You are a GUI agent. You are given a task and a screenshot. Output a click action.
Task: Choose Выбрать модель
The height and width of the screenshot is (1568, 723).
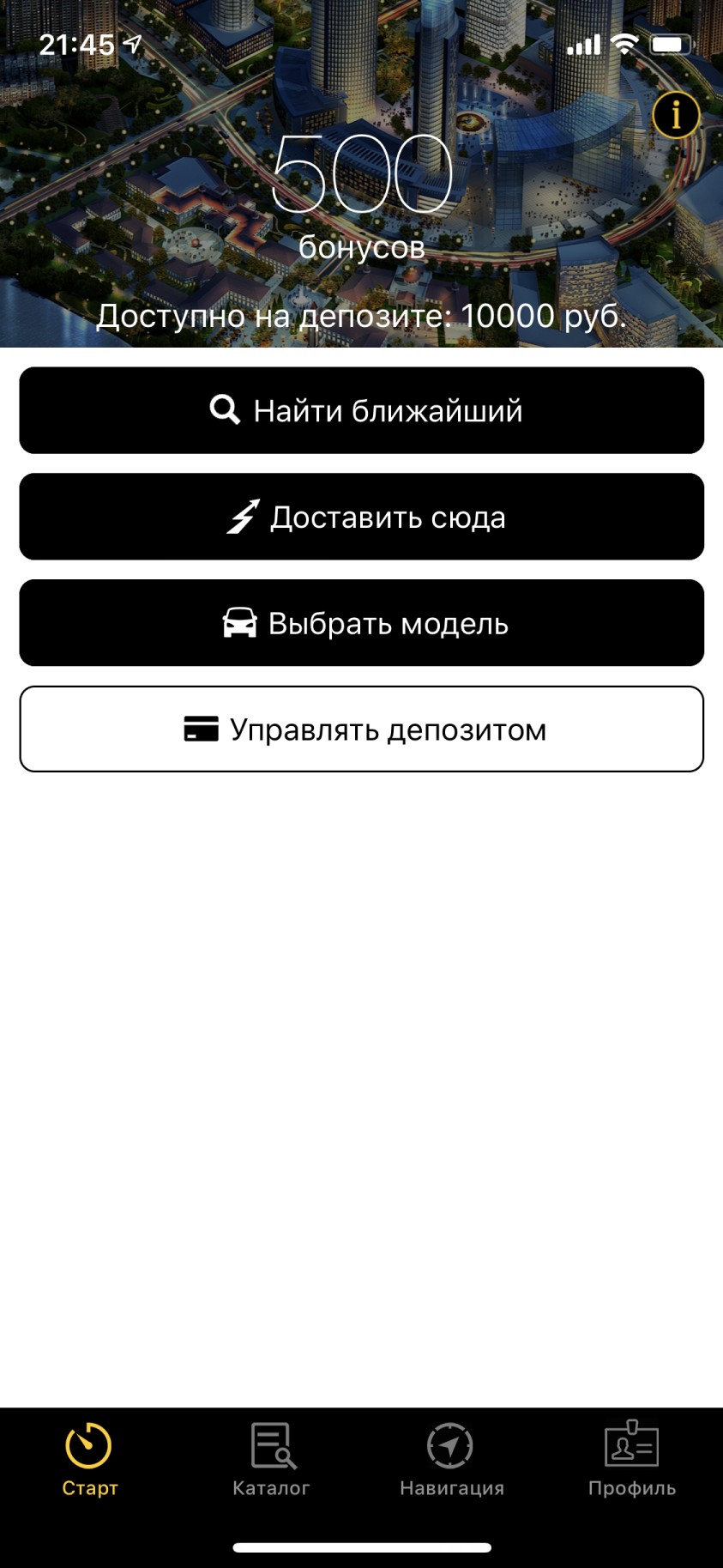point(361,623)
